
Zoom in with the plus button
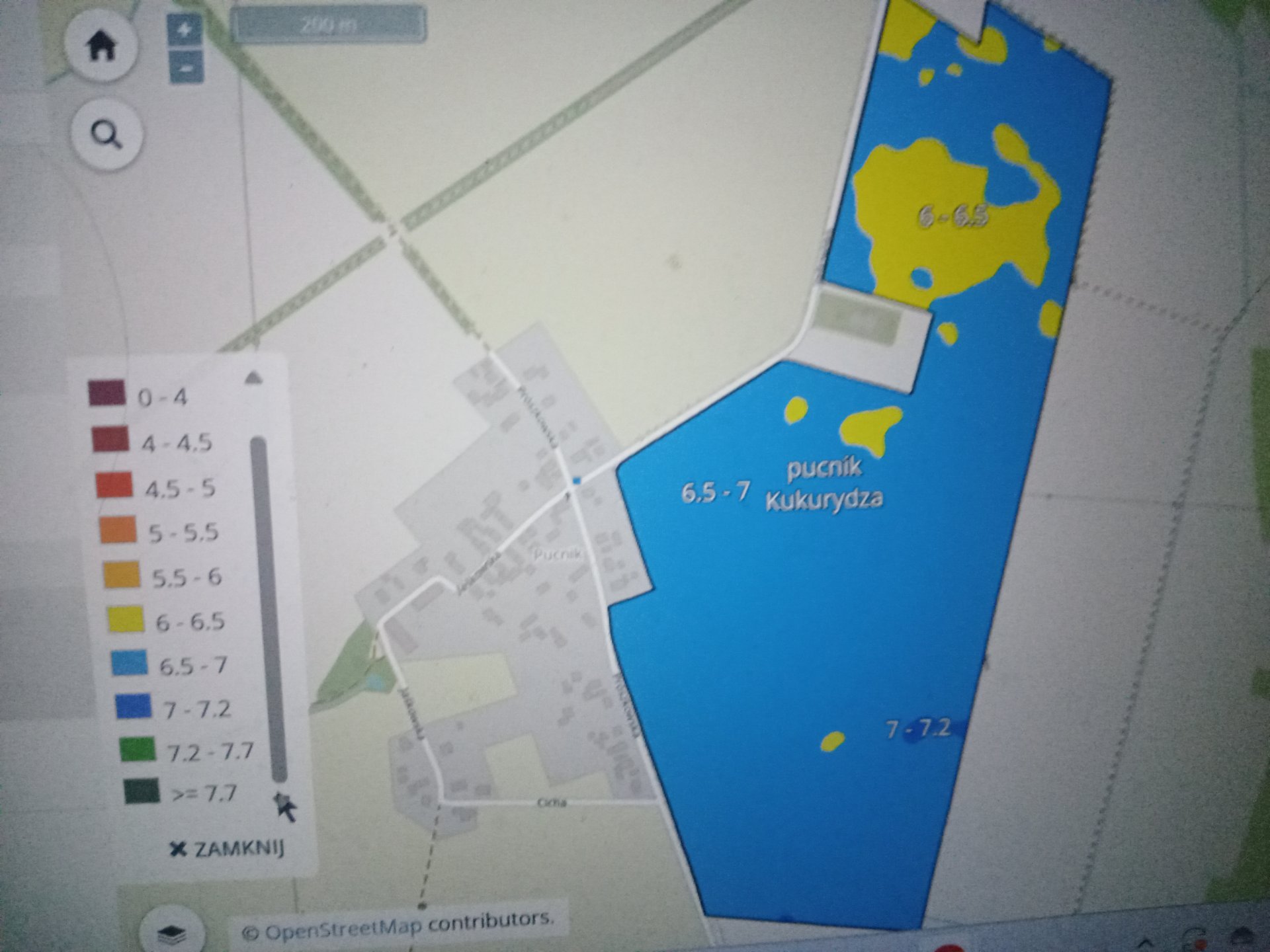[185, 30]
